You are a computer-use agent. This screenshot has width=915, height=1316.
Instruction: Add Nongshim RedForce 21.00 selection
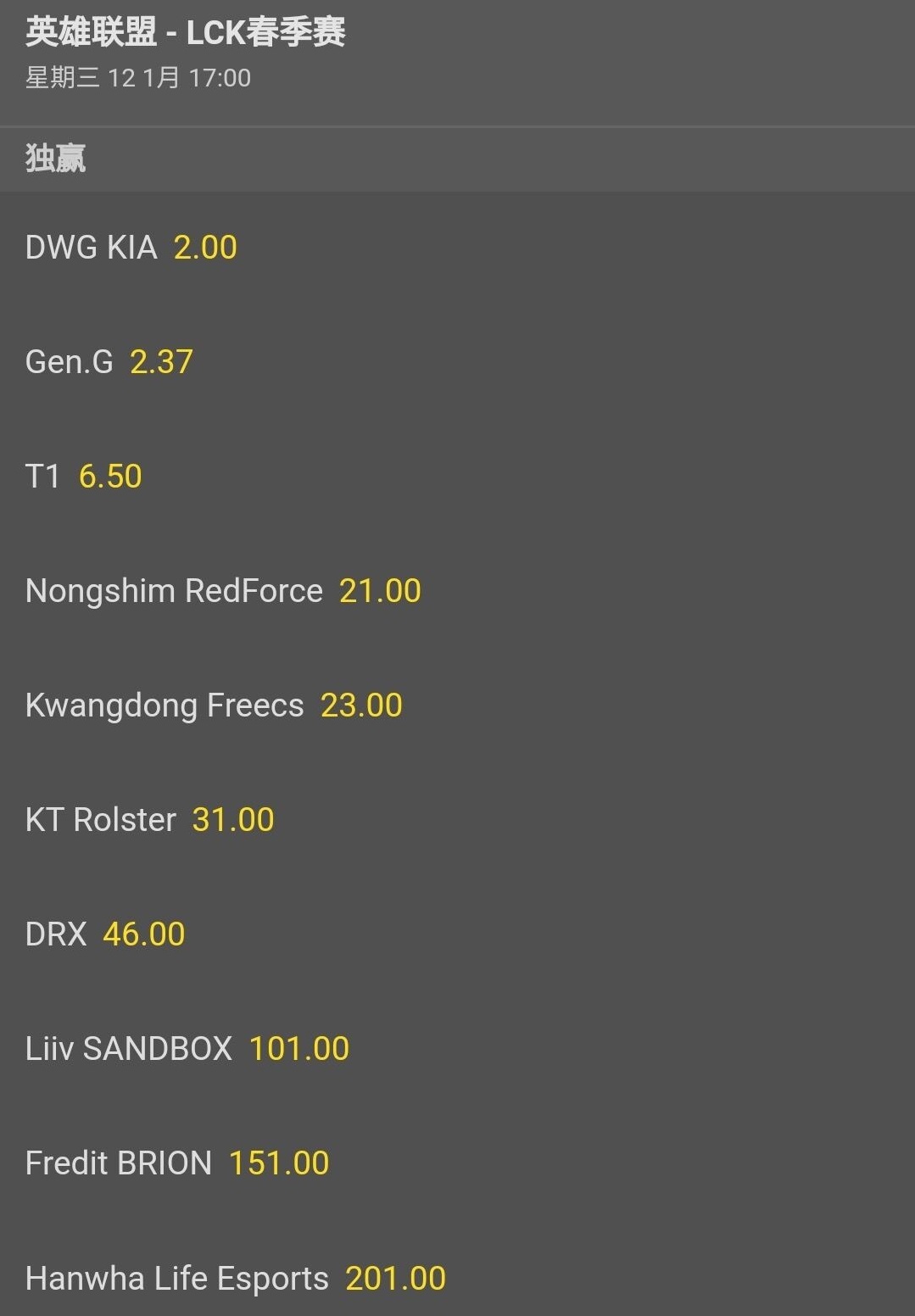(x=379, y=591)
